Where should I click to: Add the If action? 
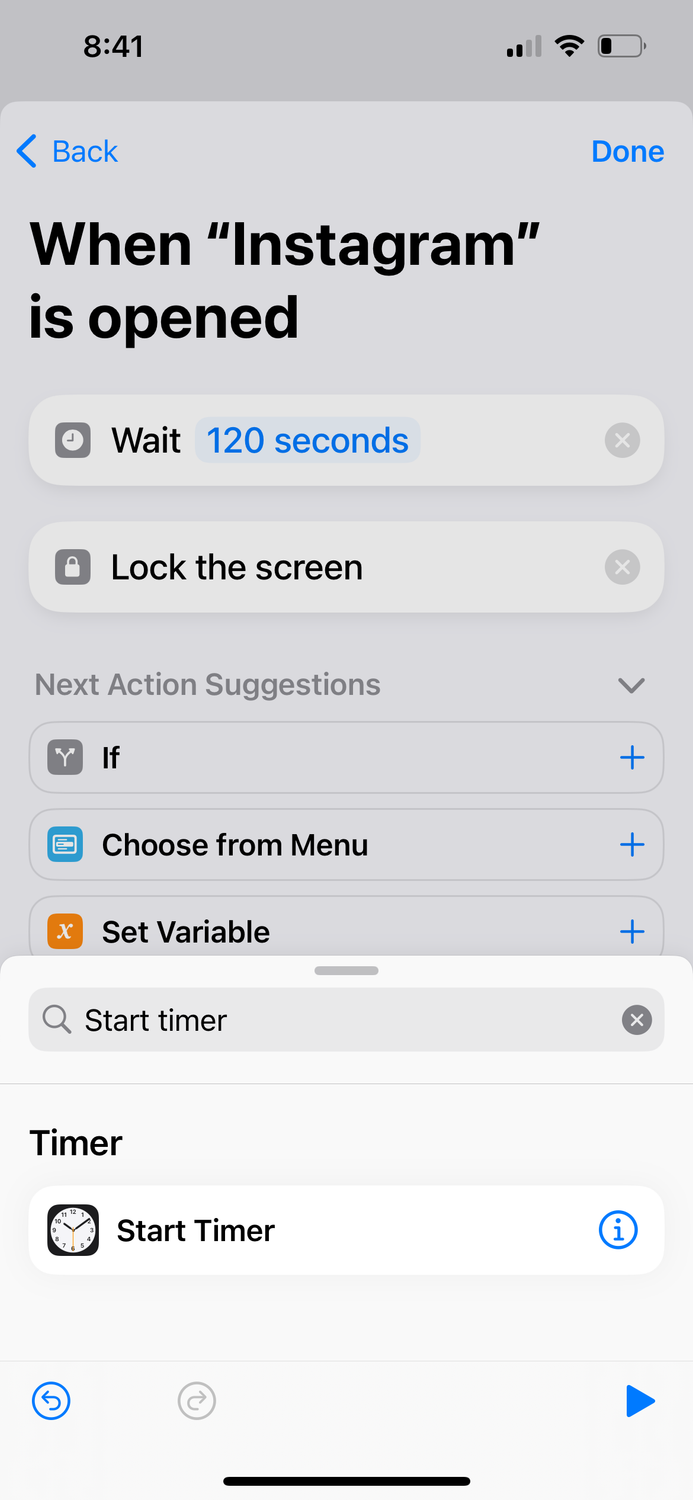pos(632,758)
